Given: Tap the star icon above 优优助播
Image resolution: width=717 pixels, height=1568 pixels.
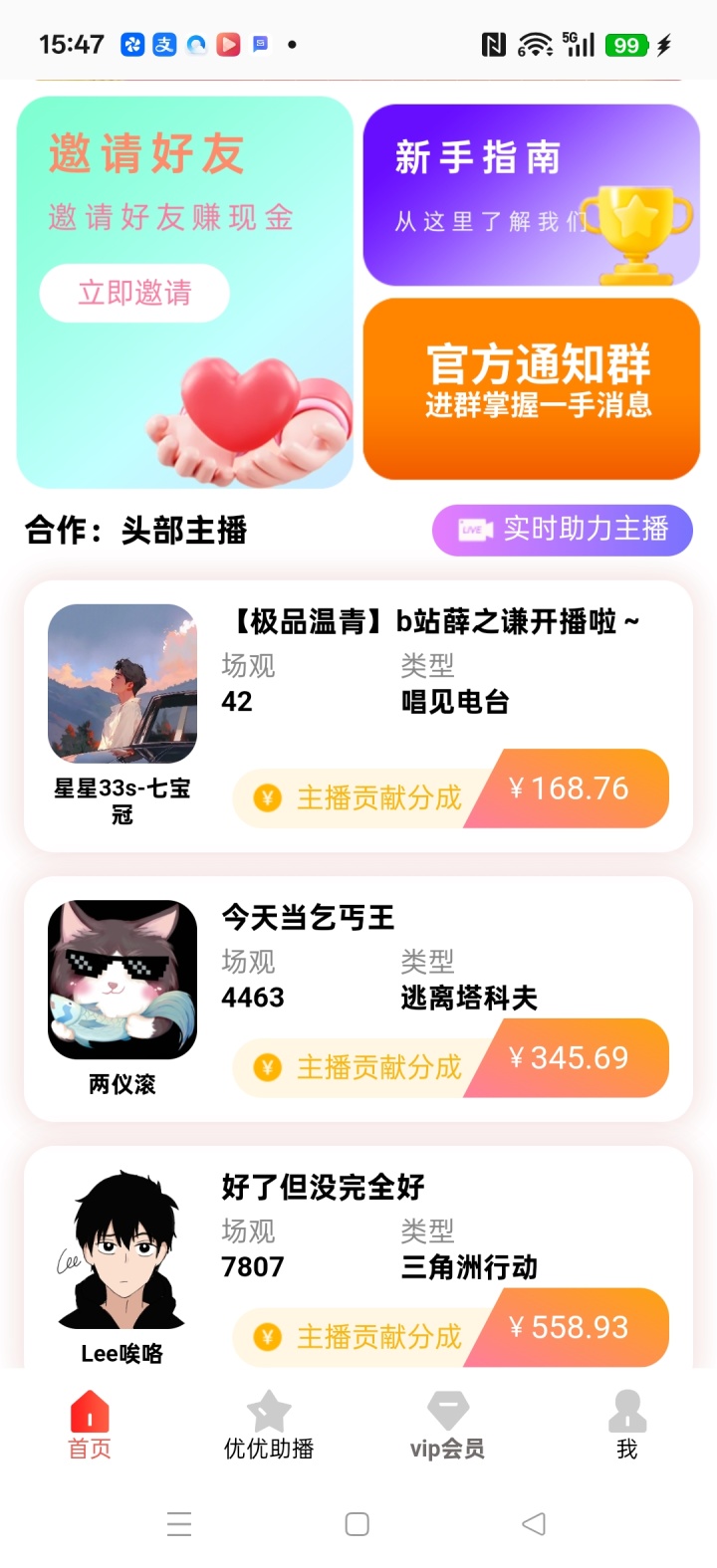Looking at the screenshot, I should pyautogui.click(x=269, y=1409).
